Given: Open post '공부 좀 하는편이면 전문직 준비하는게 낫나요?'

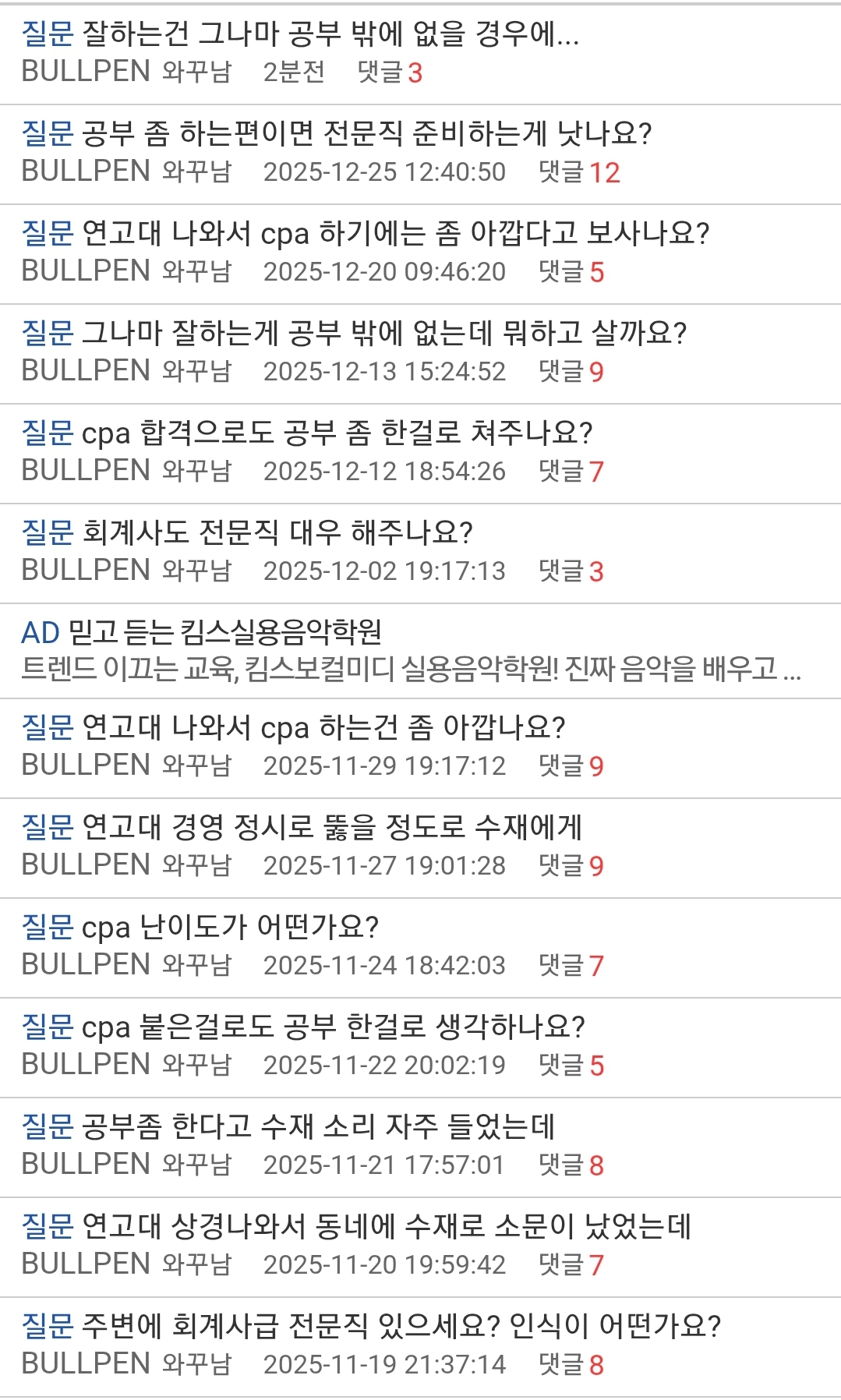Looking at the screenshot, I should click(366, 133).
